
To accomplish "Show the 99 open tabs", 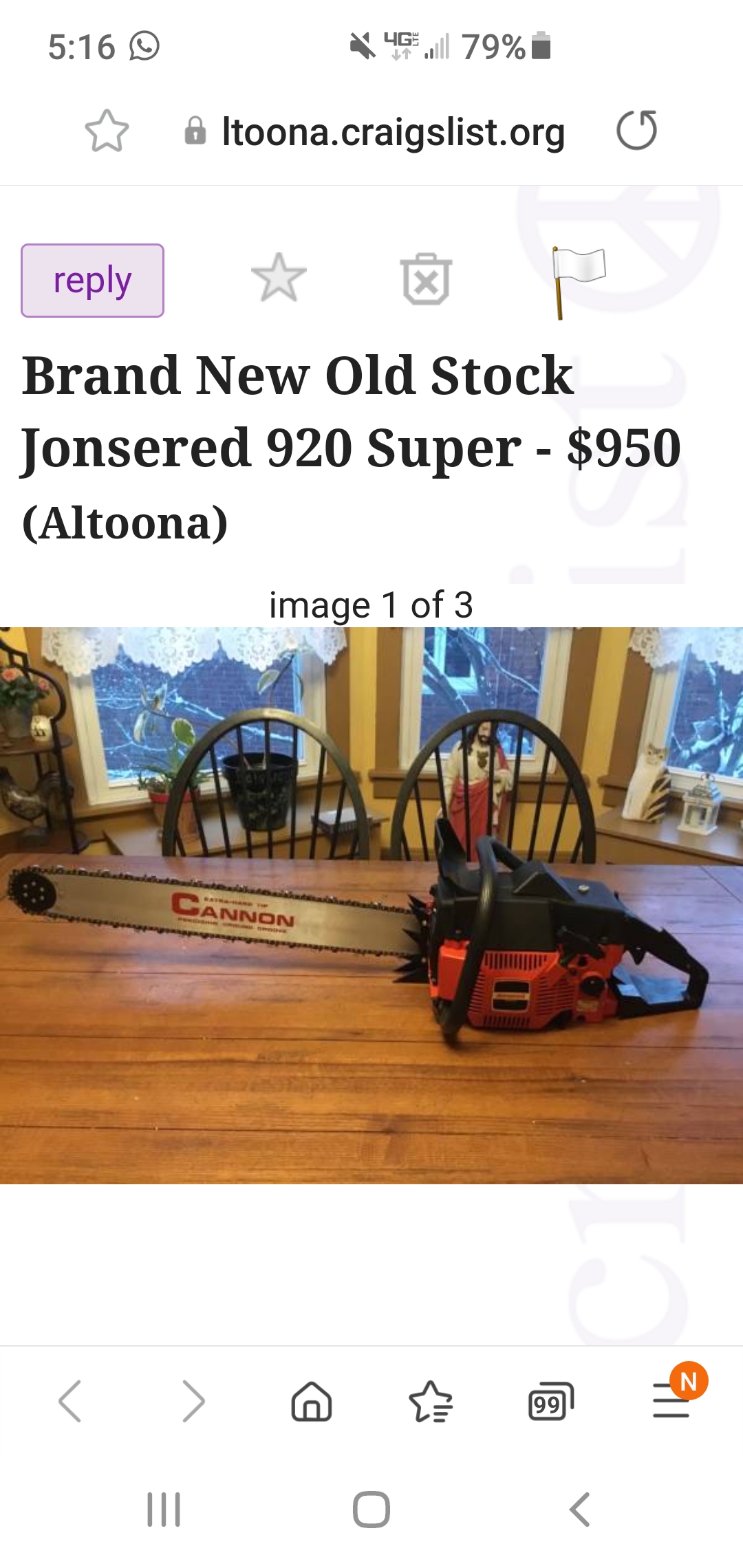I will click(550, 1401).
